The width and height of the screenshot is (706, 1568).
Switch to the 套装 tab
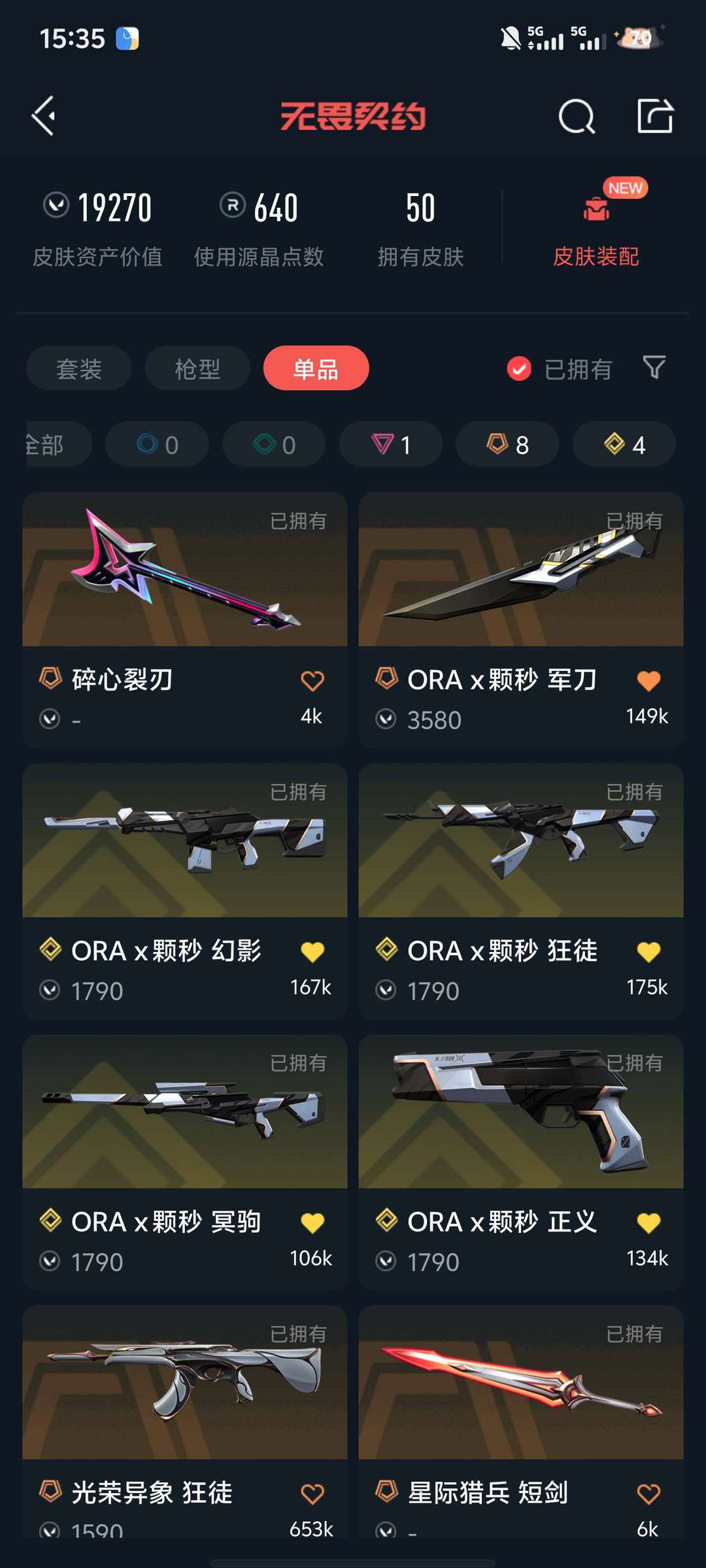tap(79, 368)
